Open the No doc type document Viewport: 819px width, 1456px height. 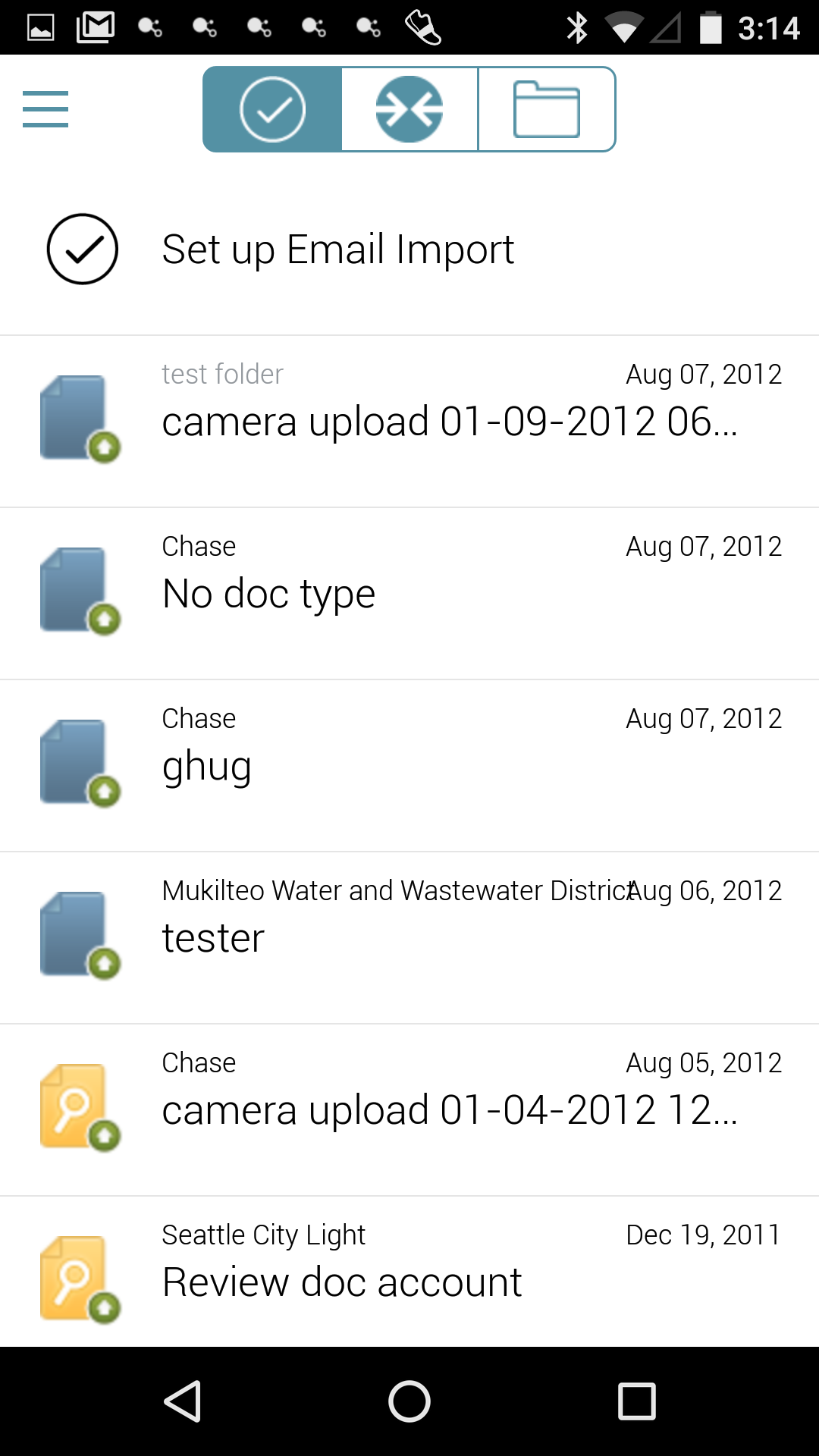[x=409, y=593]
